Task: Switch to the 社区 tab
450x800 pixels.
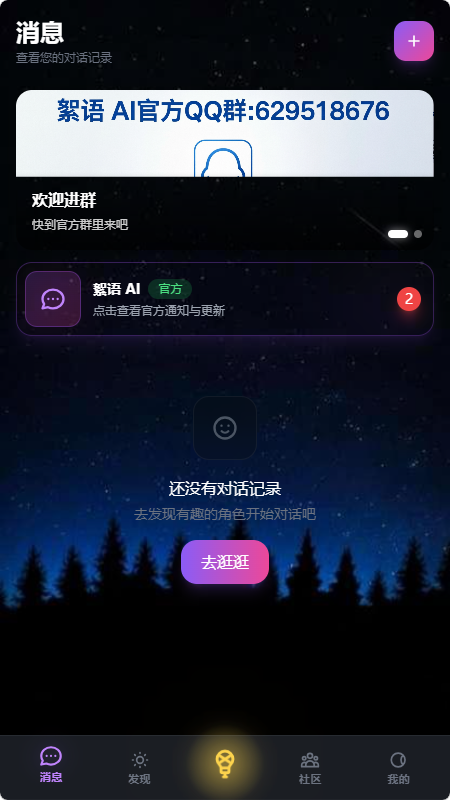Action: tap(310, 768)
